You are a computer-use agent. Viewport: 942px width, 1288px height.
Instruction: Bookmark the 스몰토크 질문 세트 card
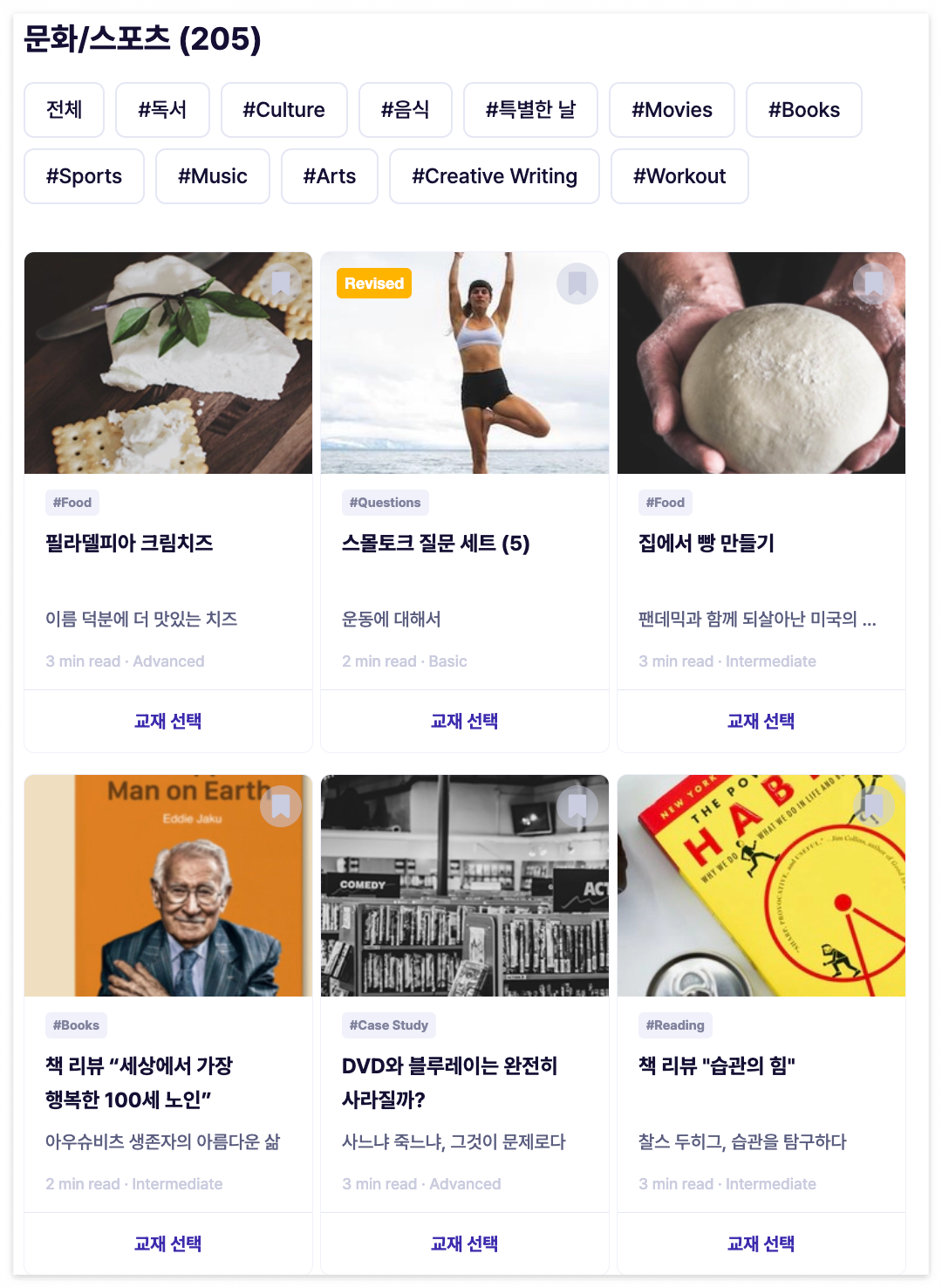click(577, 283)
